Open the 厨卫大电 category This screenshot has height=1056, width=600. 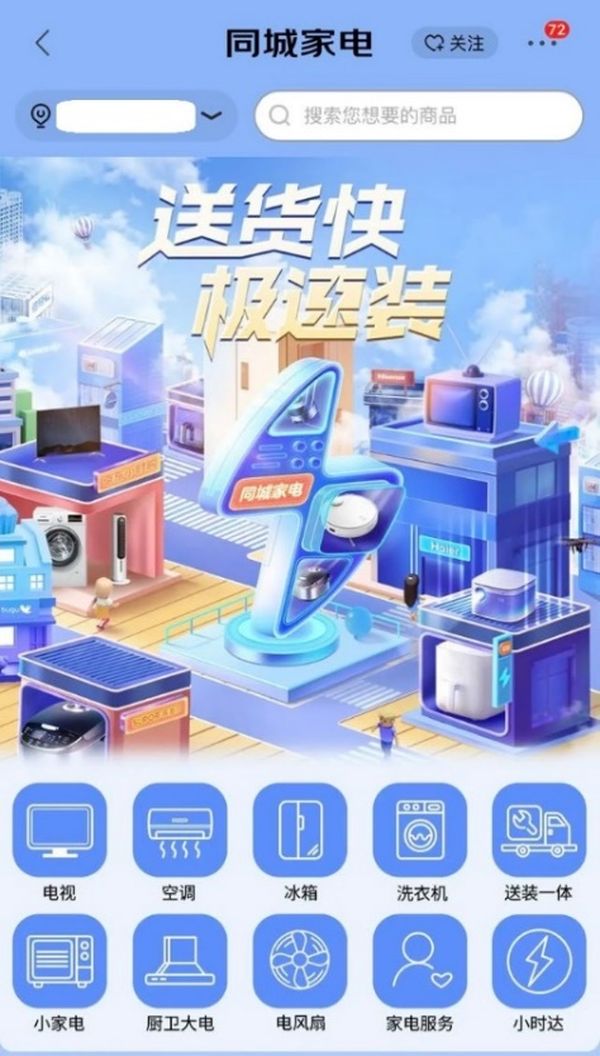(179, 962)
